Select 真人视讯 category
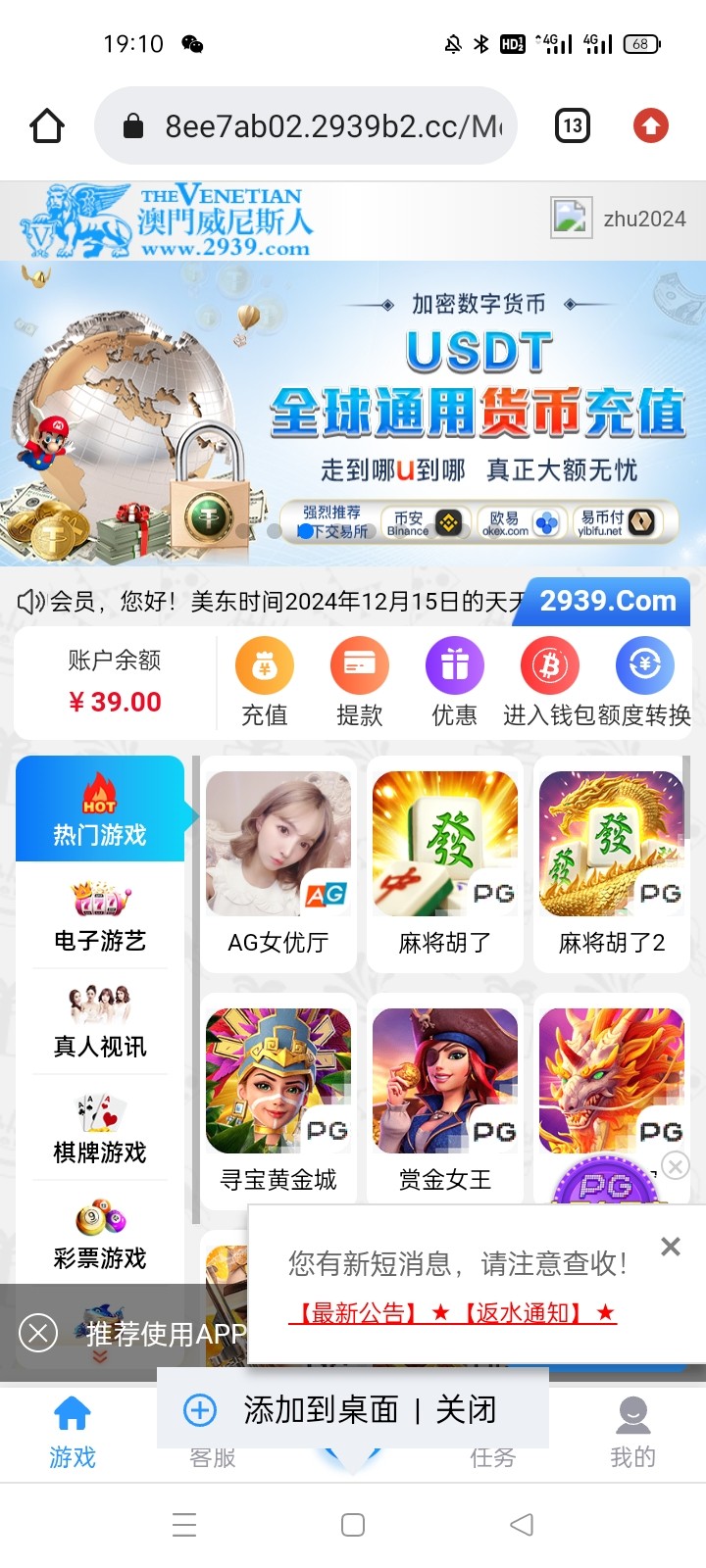The image size is (706, 1568). 100,1022
